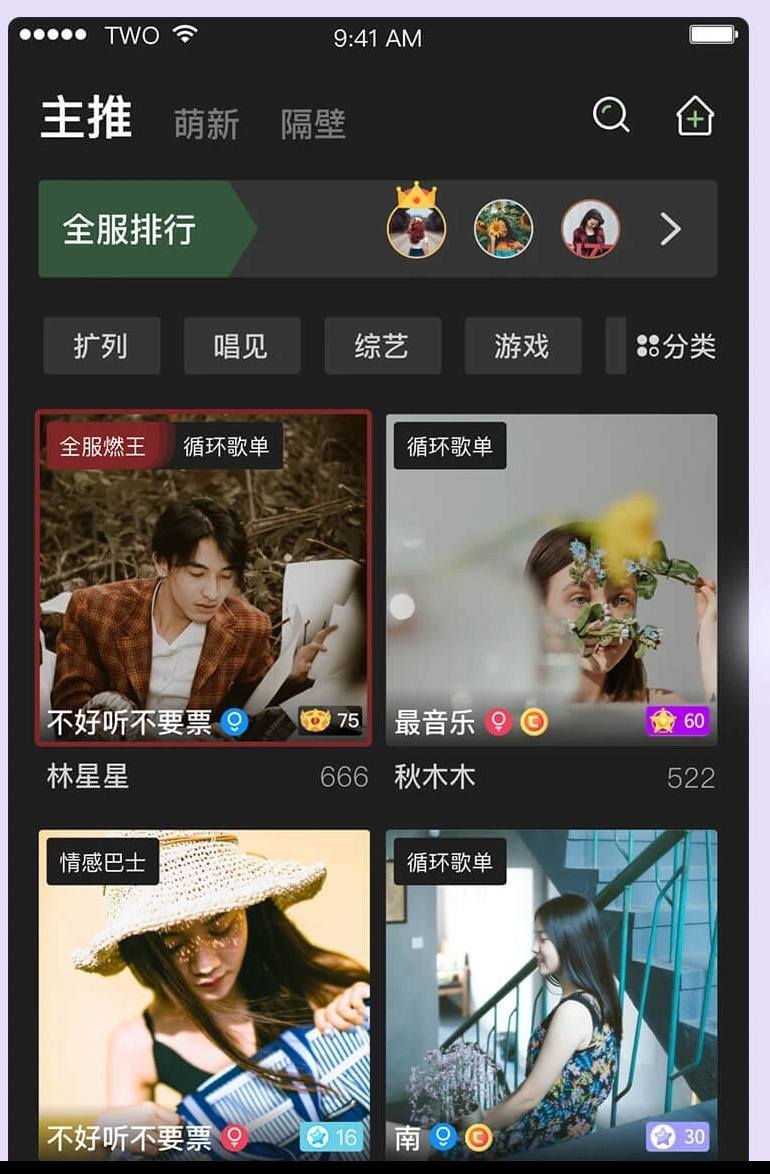Select the 综艺 category chip

[382, 346]
